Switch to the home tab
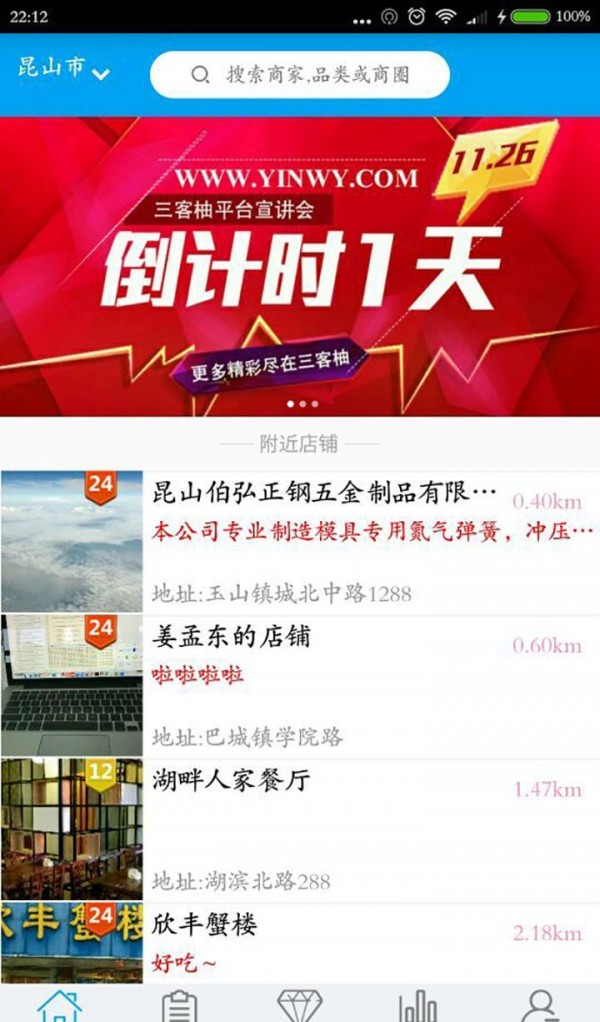The width and height of the screenshot is (600, 1022). [x=60, y=1005]
